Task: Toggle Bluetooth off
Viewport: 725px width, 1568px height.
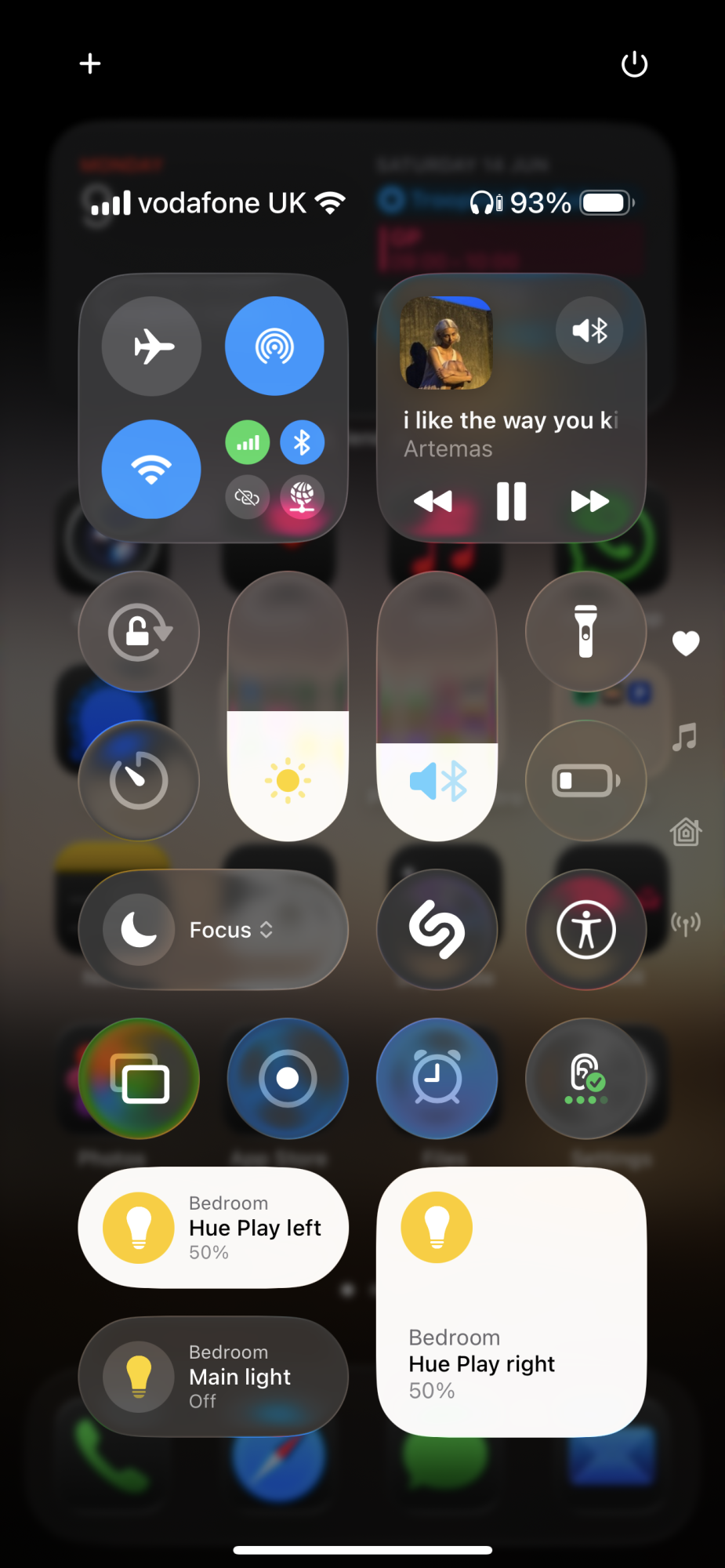Action: (302, 443)
